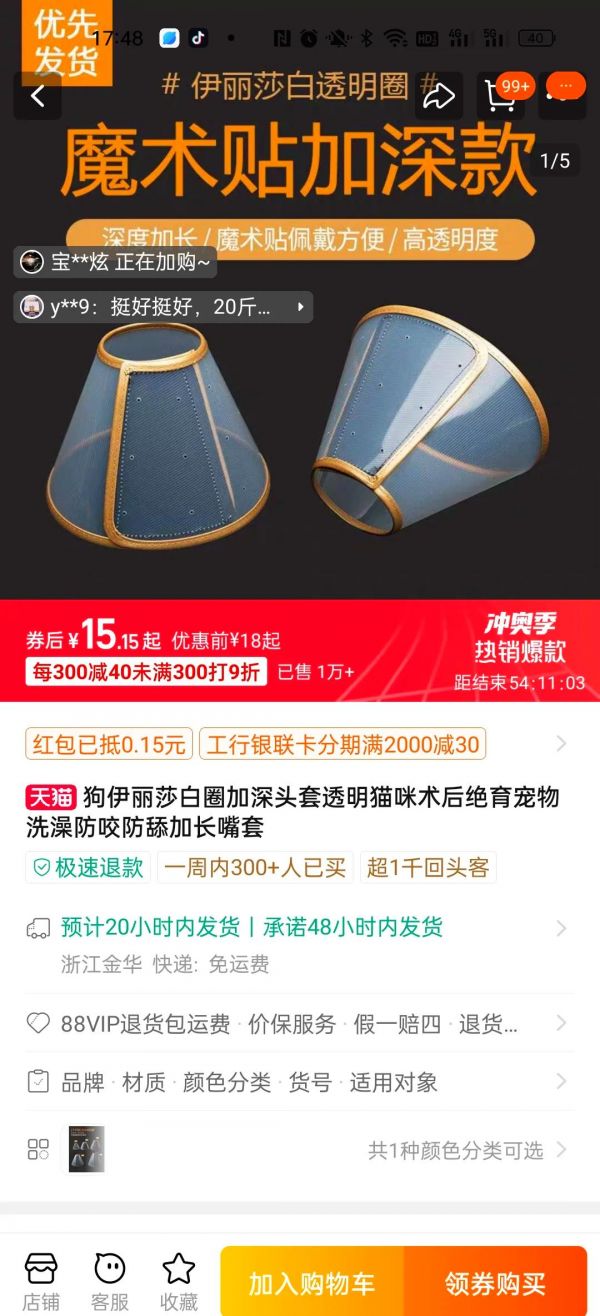
Task: Tap 加入购物车 to add to cart
Action: (312, 1283)
